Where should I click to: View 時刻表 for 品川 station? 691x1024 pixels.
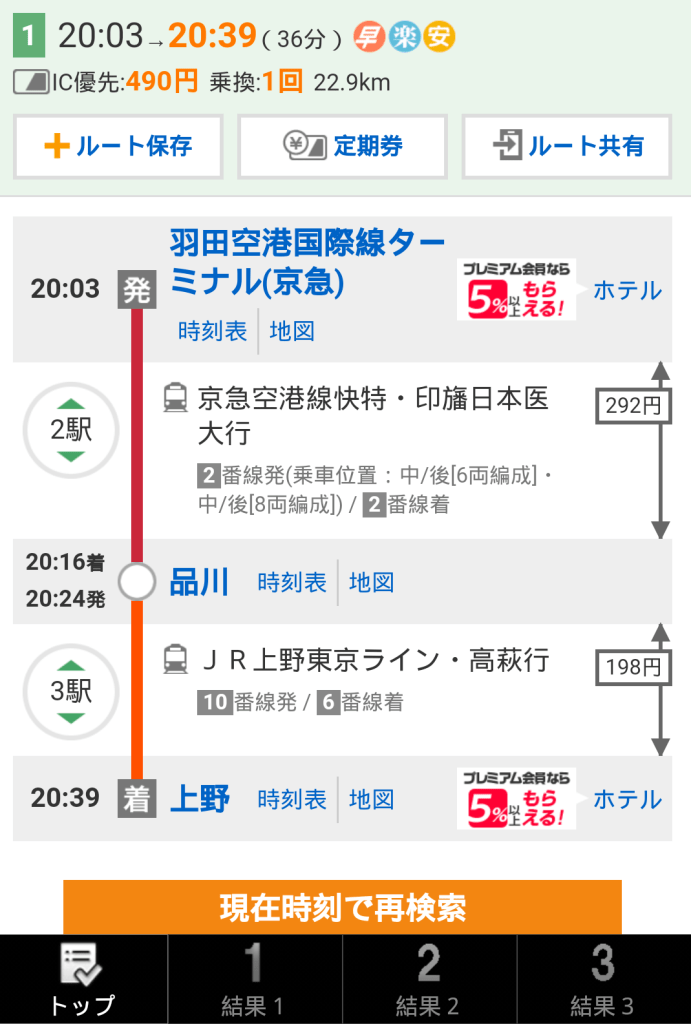tap(292, 582)
